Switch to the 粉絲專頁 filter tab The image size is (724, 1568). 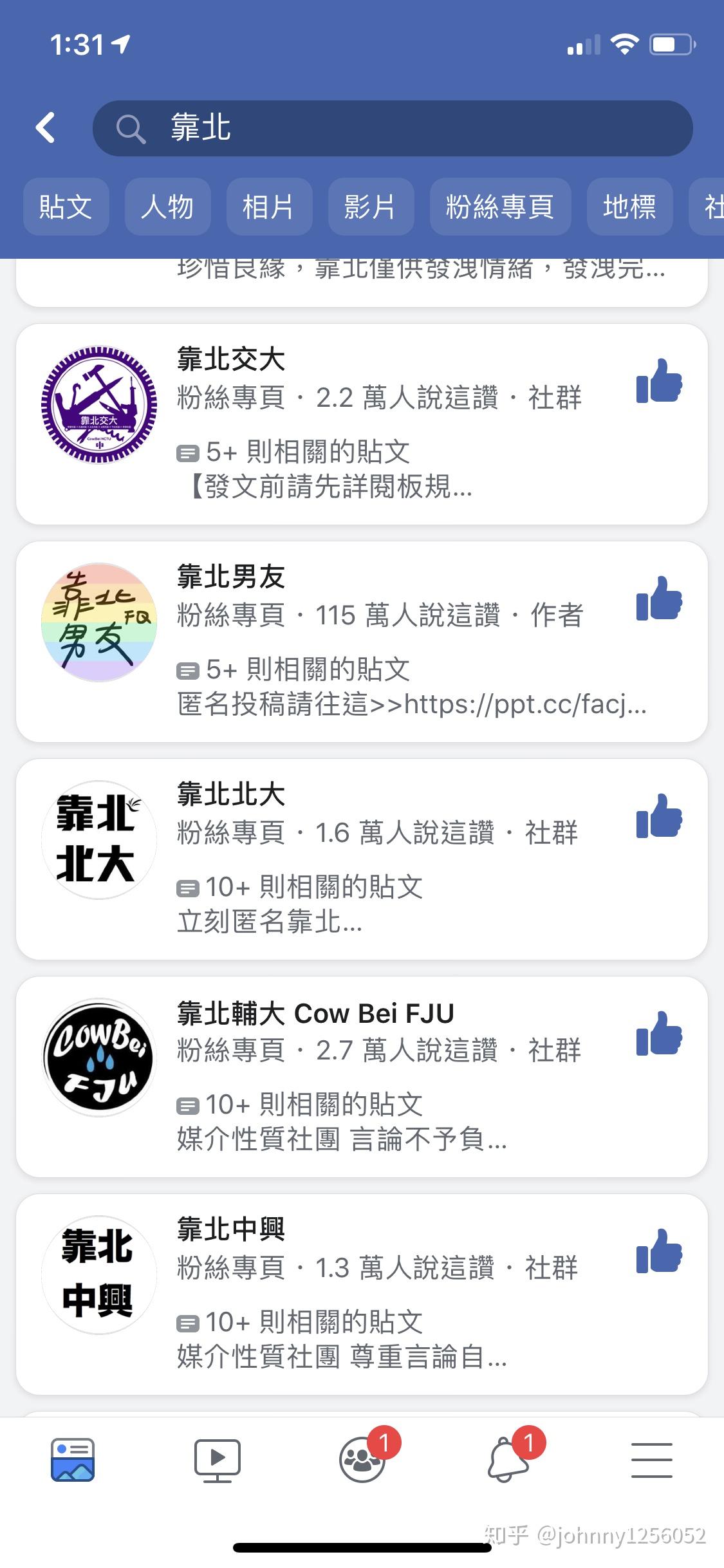coord(500,207)
